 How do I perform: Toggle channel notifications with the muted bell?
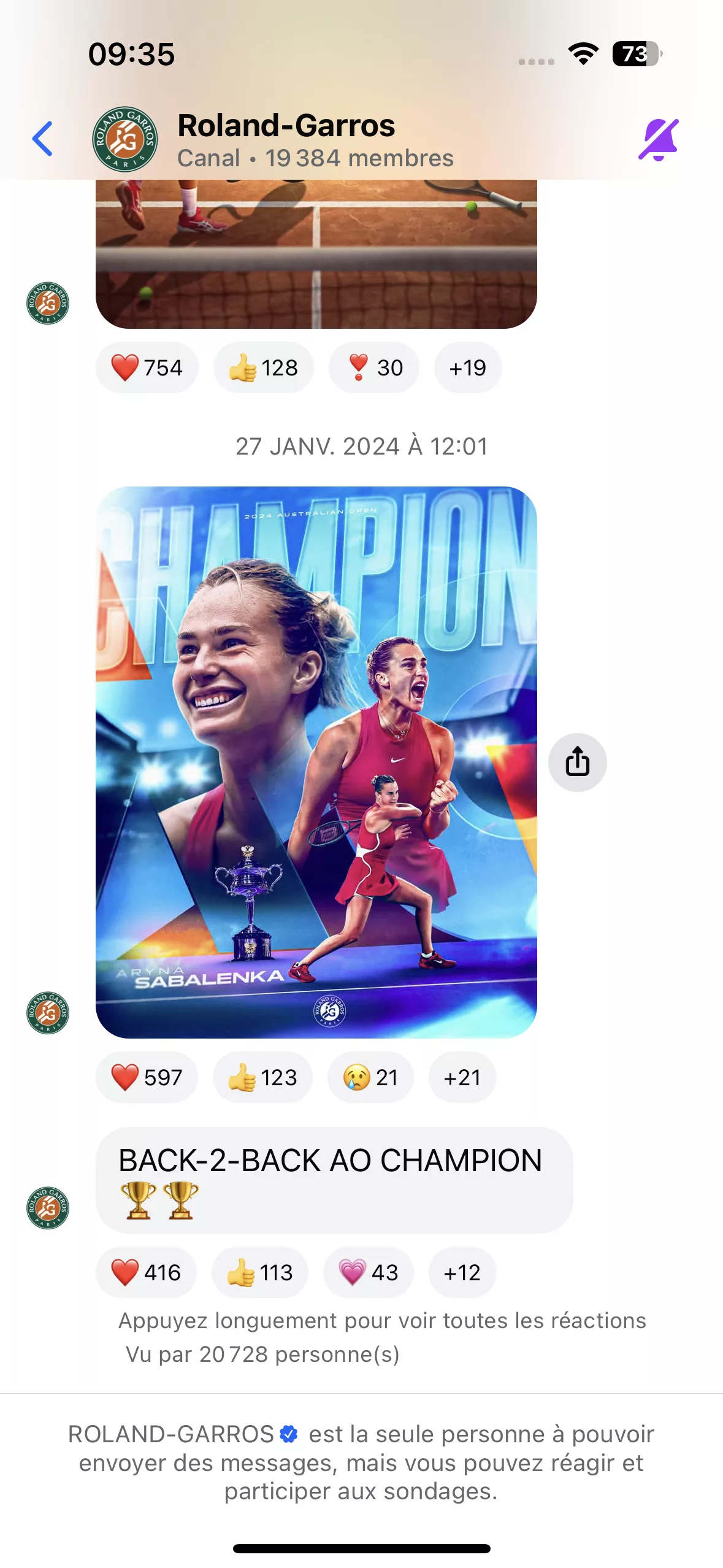click(658, 139)
